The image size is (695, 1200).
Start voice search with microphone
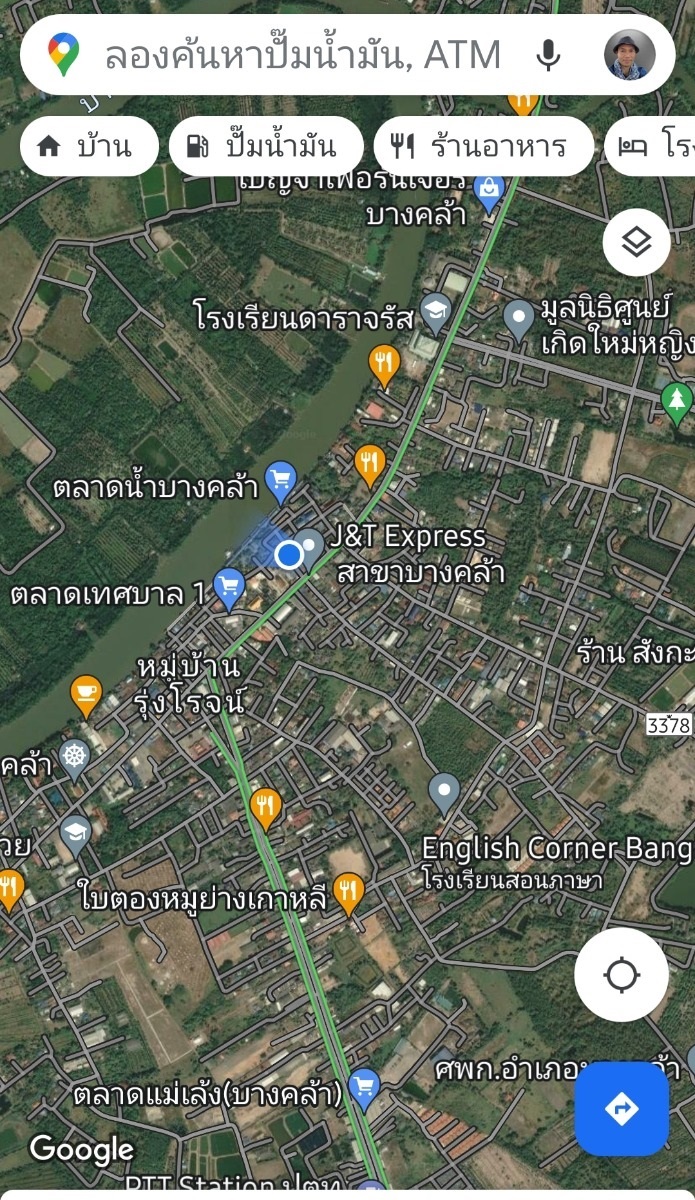click(x=548, y=56)
